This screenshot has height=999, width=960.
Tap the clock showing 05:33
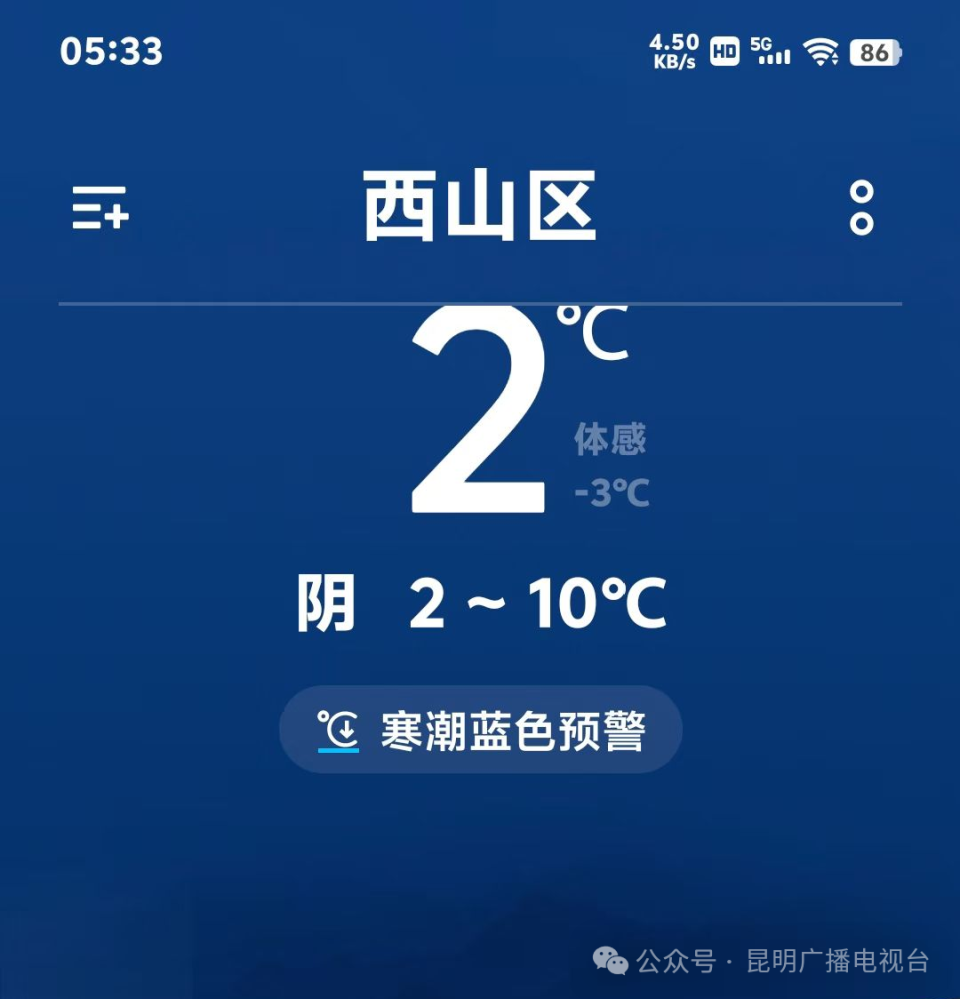[x=111, y=52]
